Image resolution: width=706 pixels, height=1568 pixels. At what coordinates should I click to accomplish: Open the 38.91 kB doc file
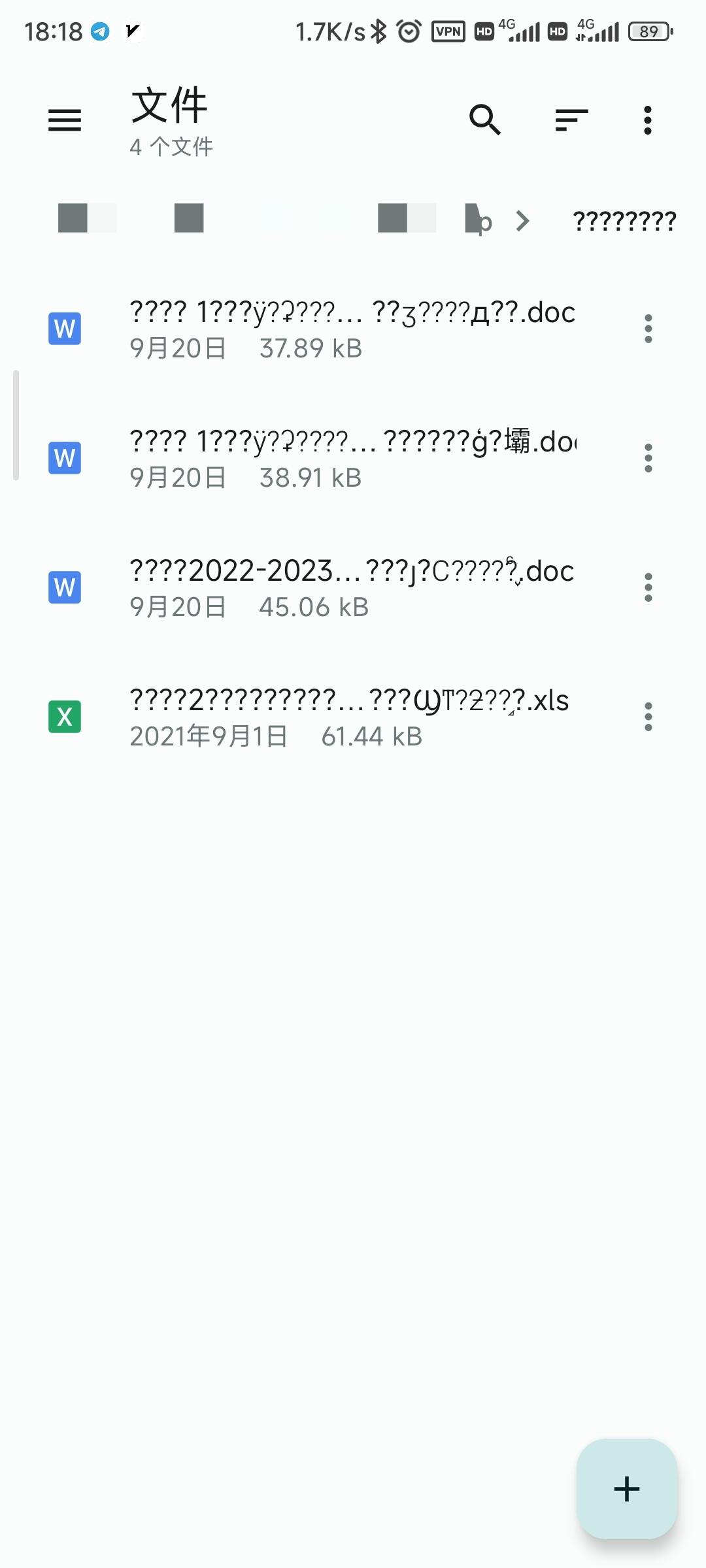point(352,458)
